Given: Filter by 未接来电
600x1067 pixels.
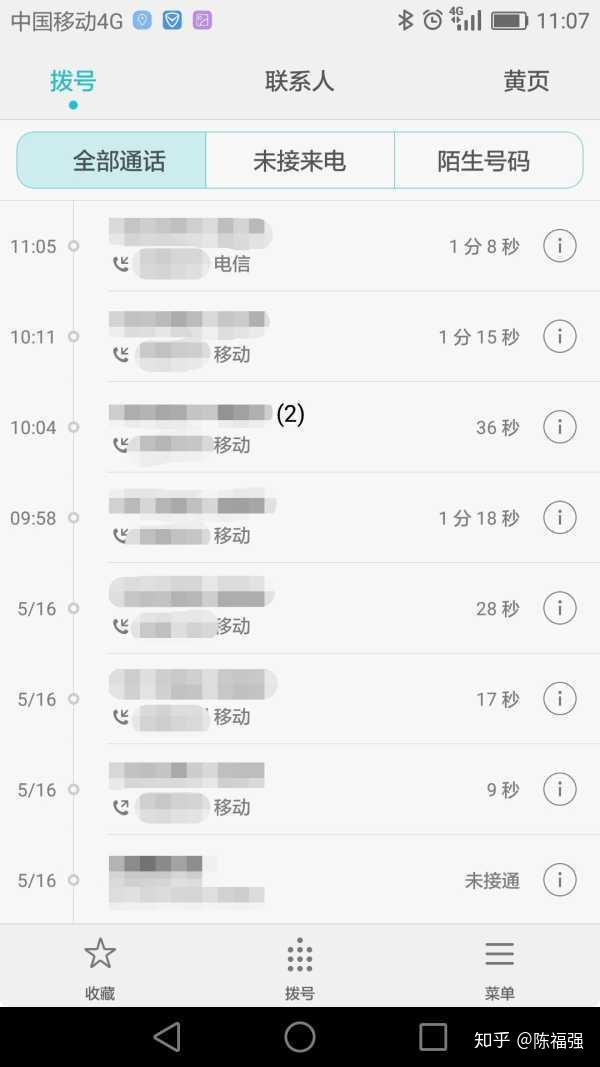Looking at the screenshot, I should tap(299, 161).
